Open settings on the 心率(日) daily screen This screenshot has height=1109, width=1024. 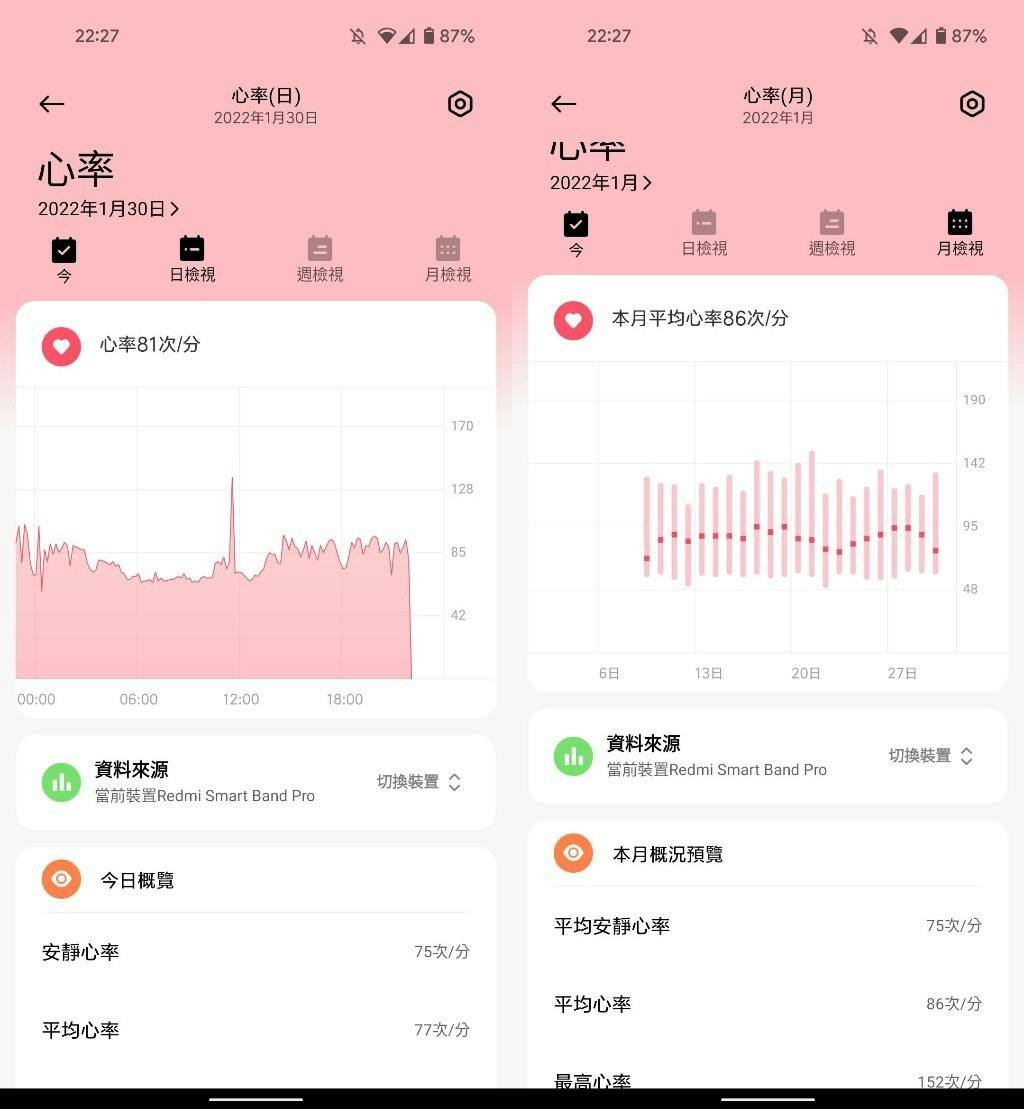460,104
